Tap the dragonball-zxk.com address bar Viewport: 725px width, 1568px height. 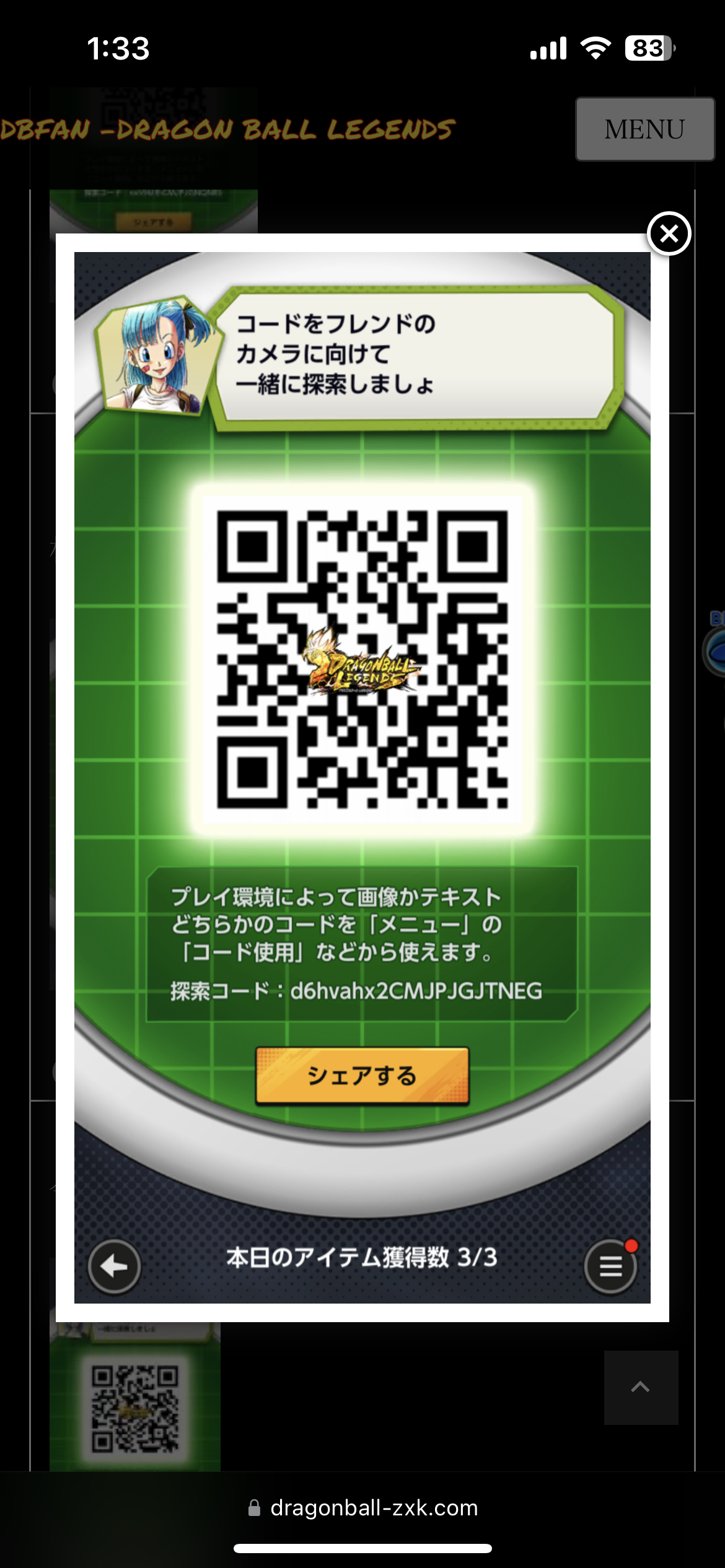[362, 1507]
